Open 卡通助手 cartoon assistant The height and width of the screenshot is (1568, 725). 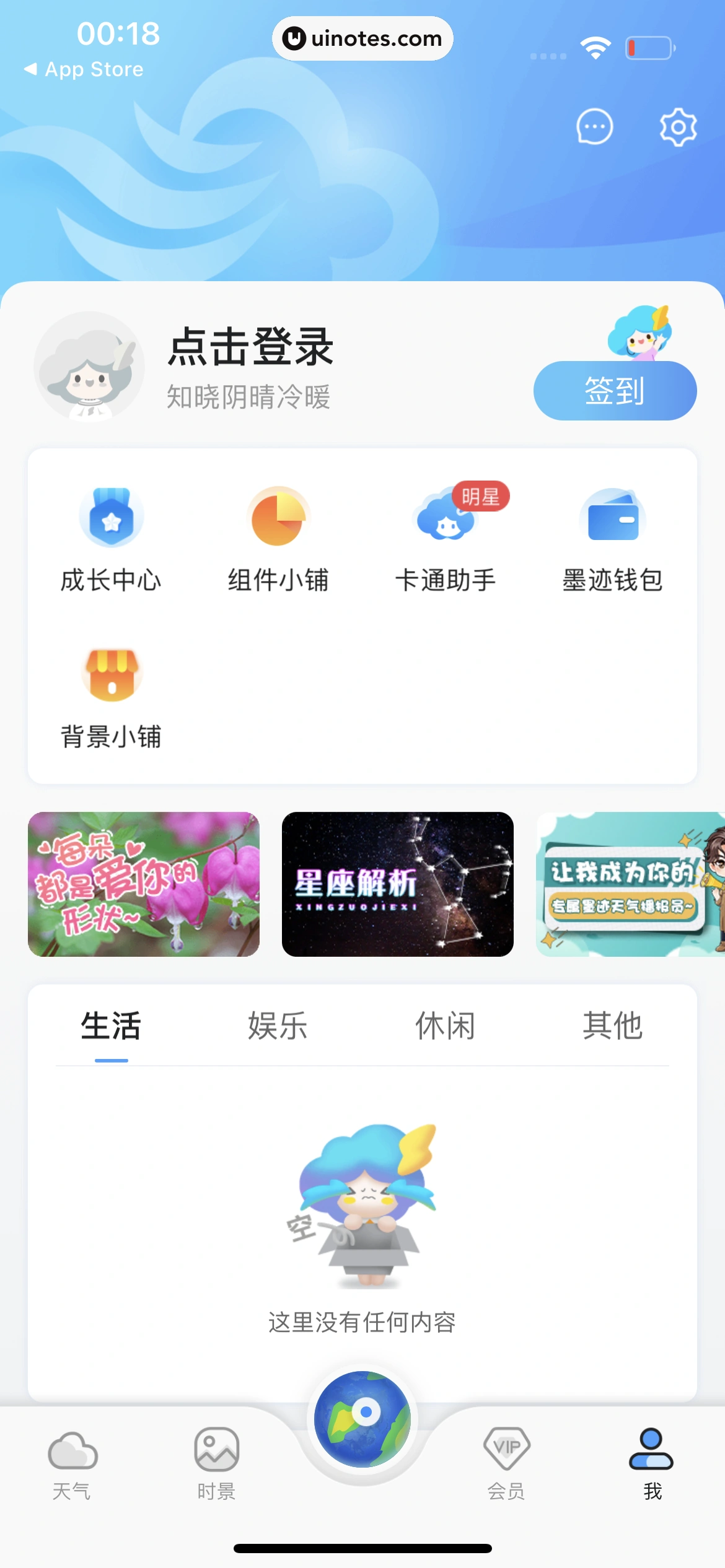tap(446, 540)
